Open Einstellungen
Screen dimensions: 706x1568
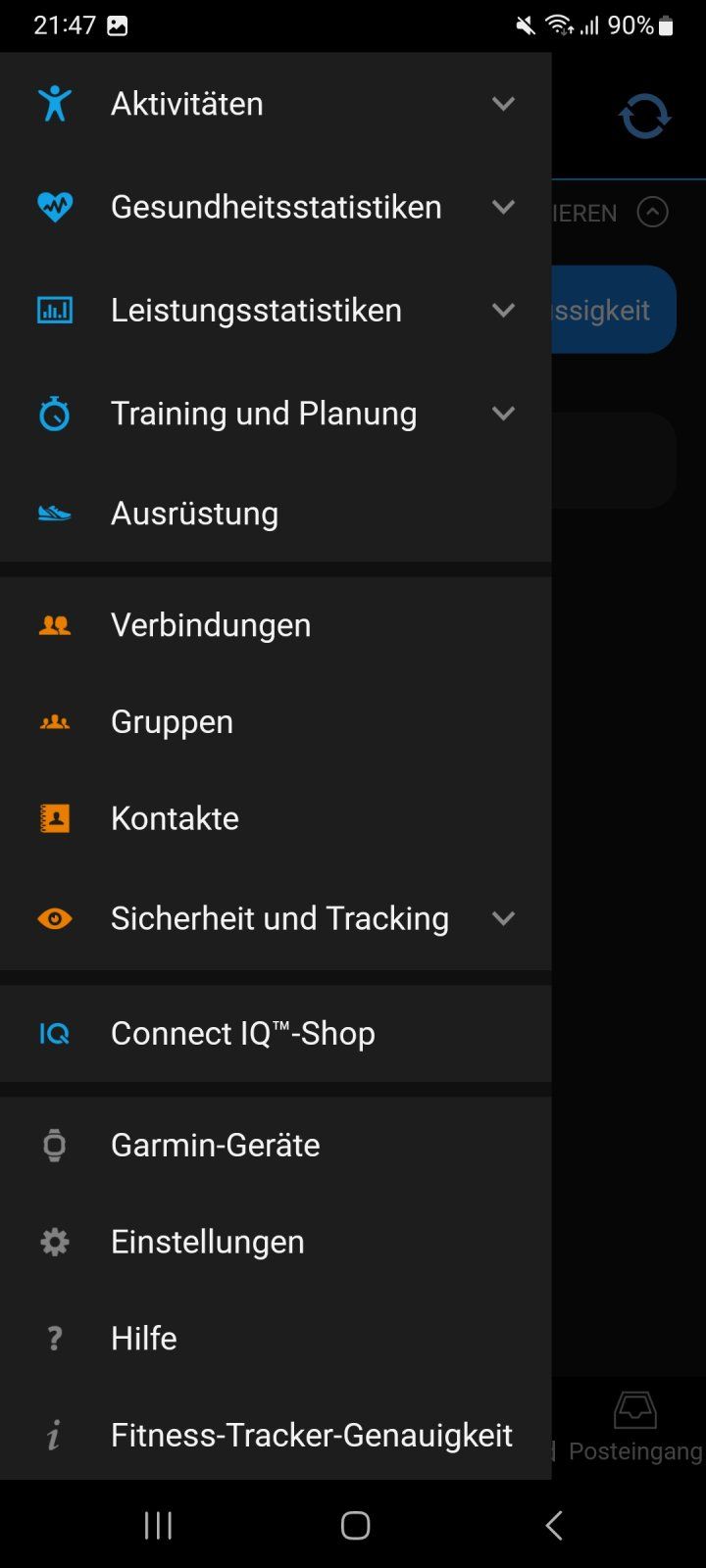[x=207, y=1242]
